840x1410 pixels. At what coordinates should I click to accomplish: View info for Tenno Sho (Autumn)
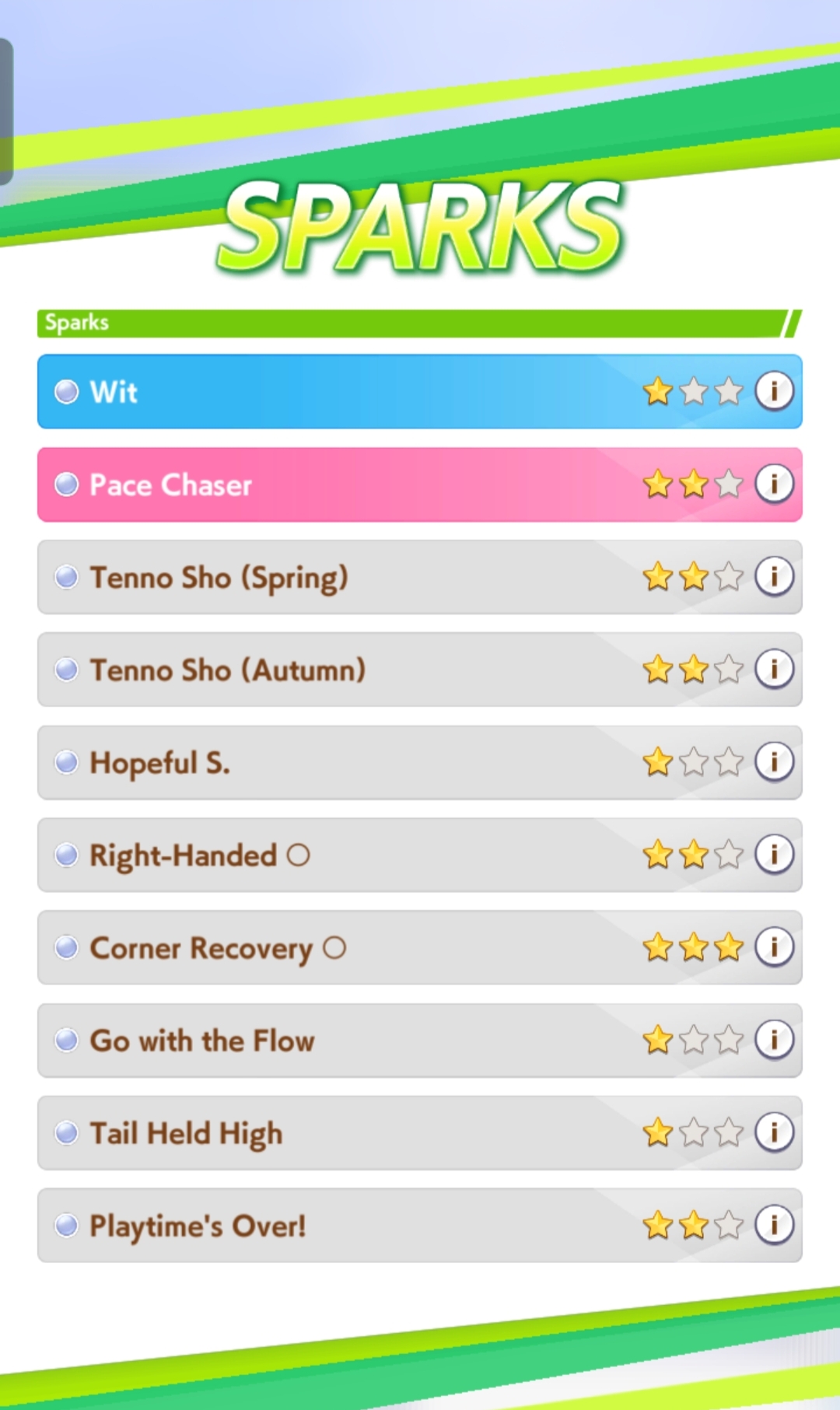pos(774,669)
